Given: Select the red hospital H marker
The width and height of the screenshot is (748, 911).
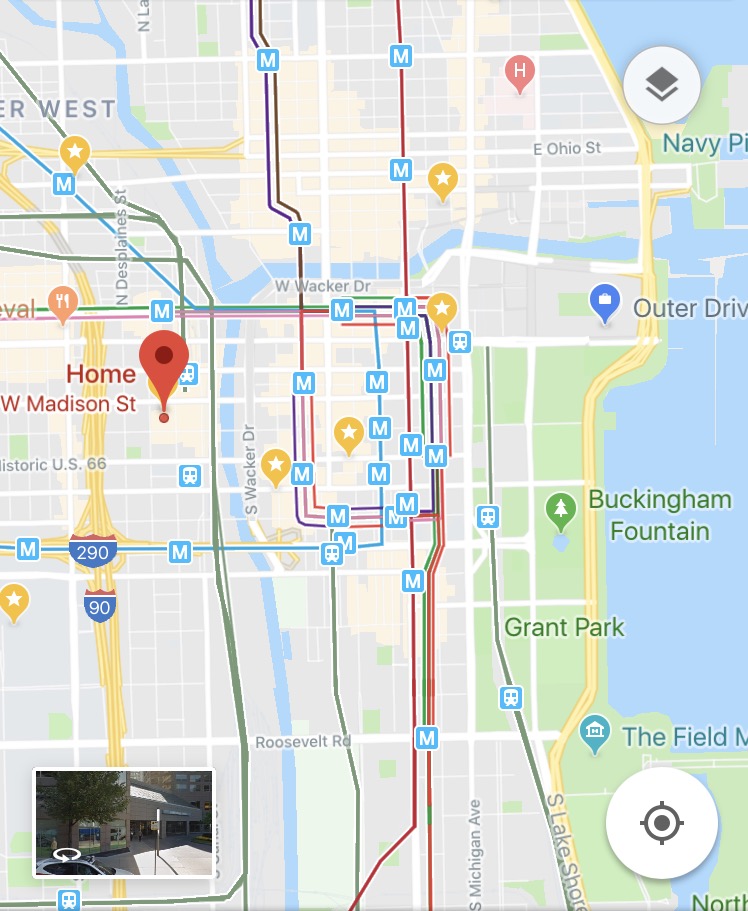Looking at the screenshot, I should click(519, 72).
